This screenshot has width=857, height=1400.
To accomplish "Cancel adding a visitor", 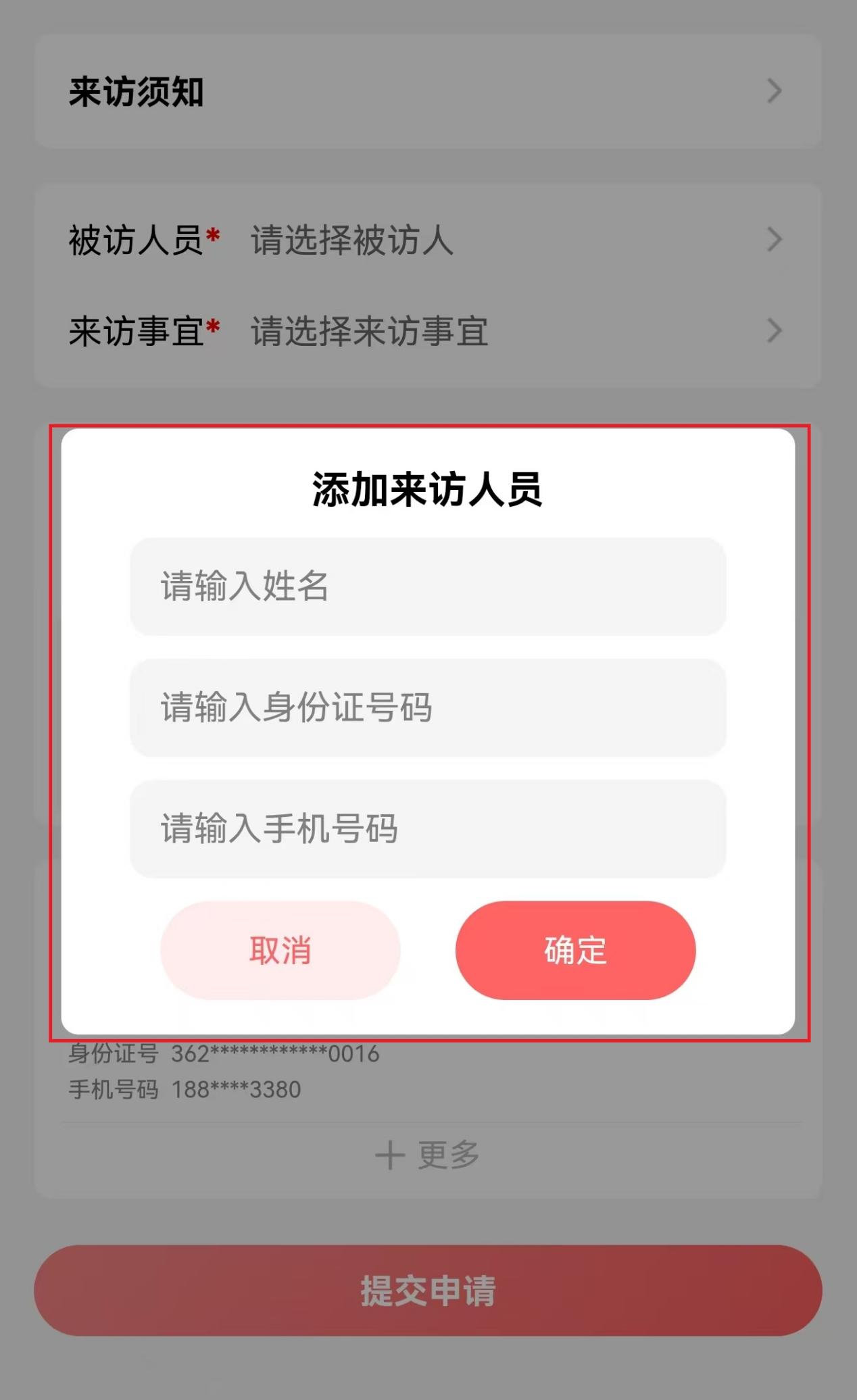I will (280, 950).
